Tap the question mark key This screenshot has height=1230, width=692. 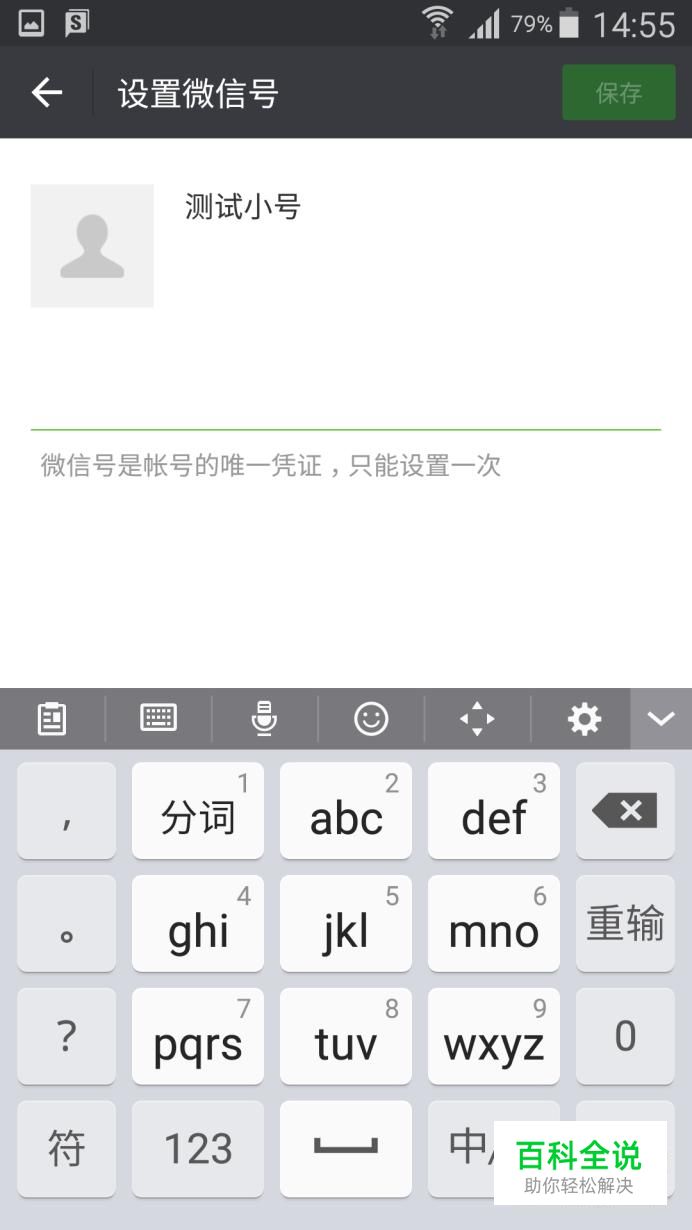[66, 1036]
